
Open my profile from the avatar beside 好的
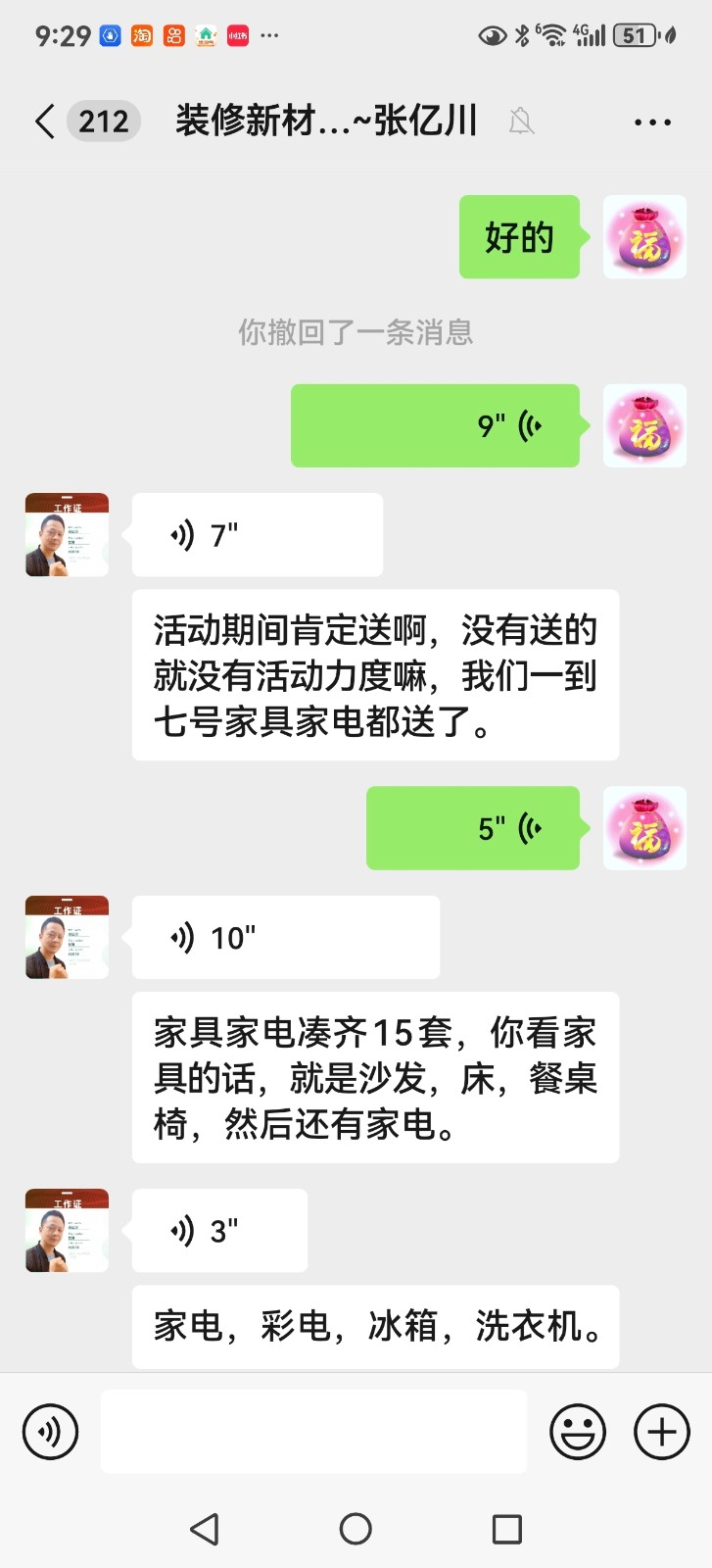(x=644, y=237)
